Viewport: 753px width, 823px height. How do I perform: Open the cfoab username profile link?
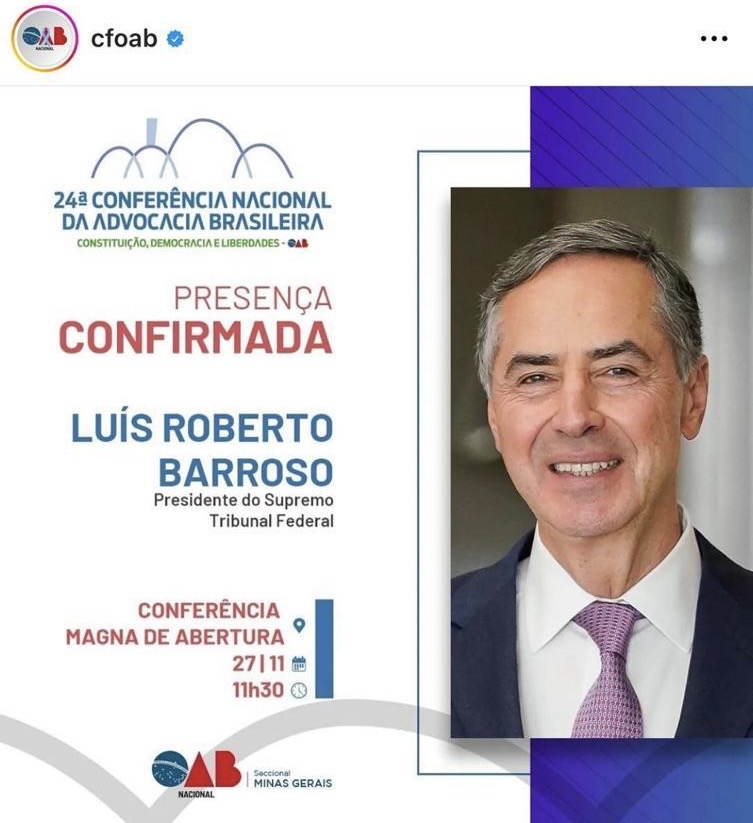124,39
